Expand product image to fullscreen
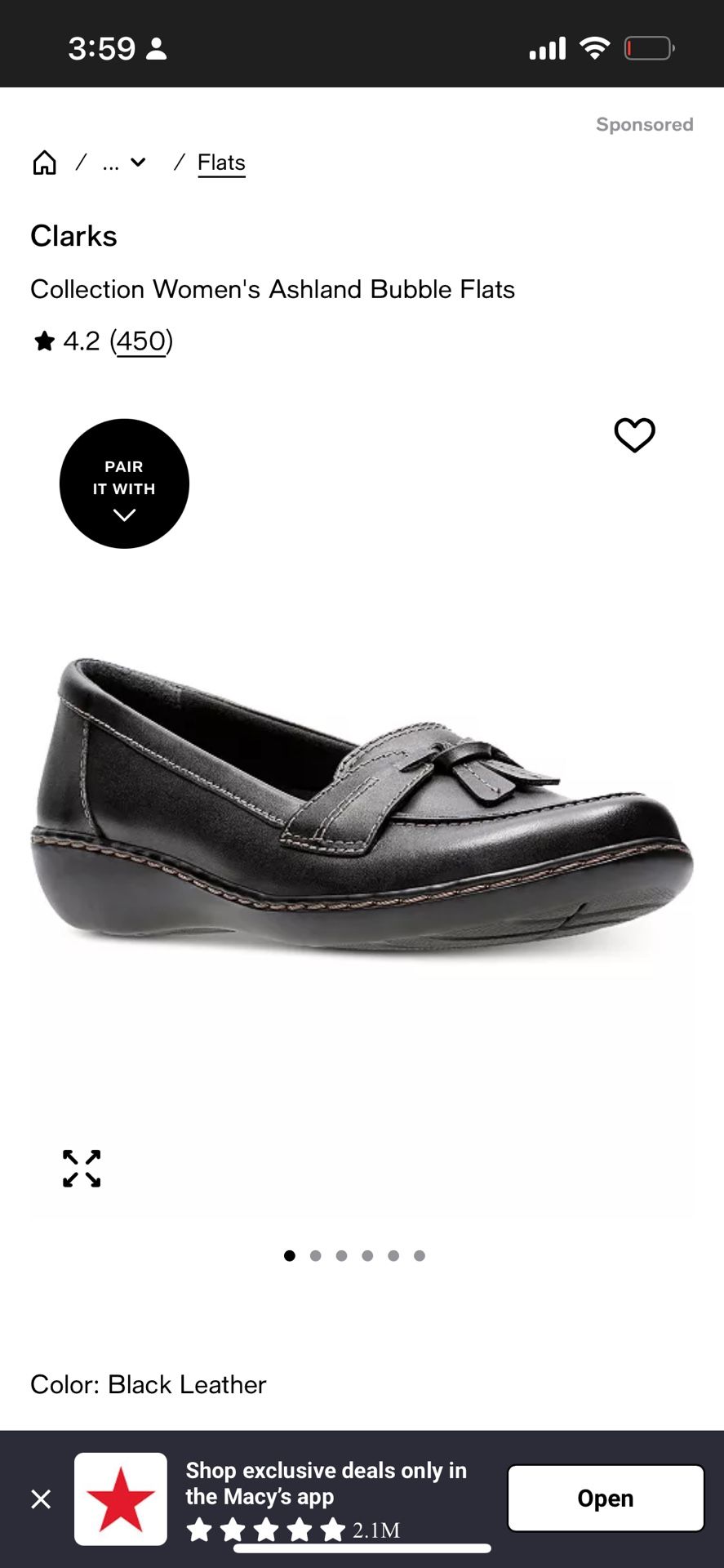The image size is (724, 1568). [80, 1169]
